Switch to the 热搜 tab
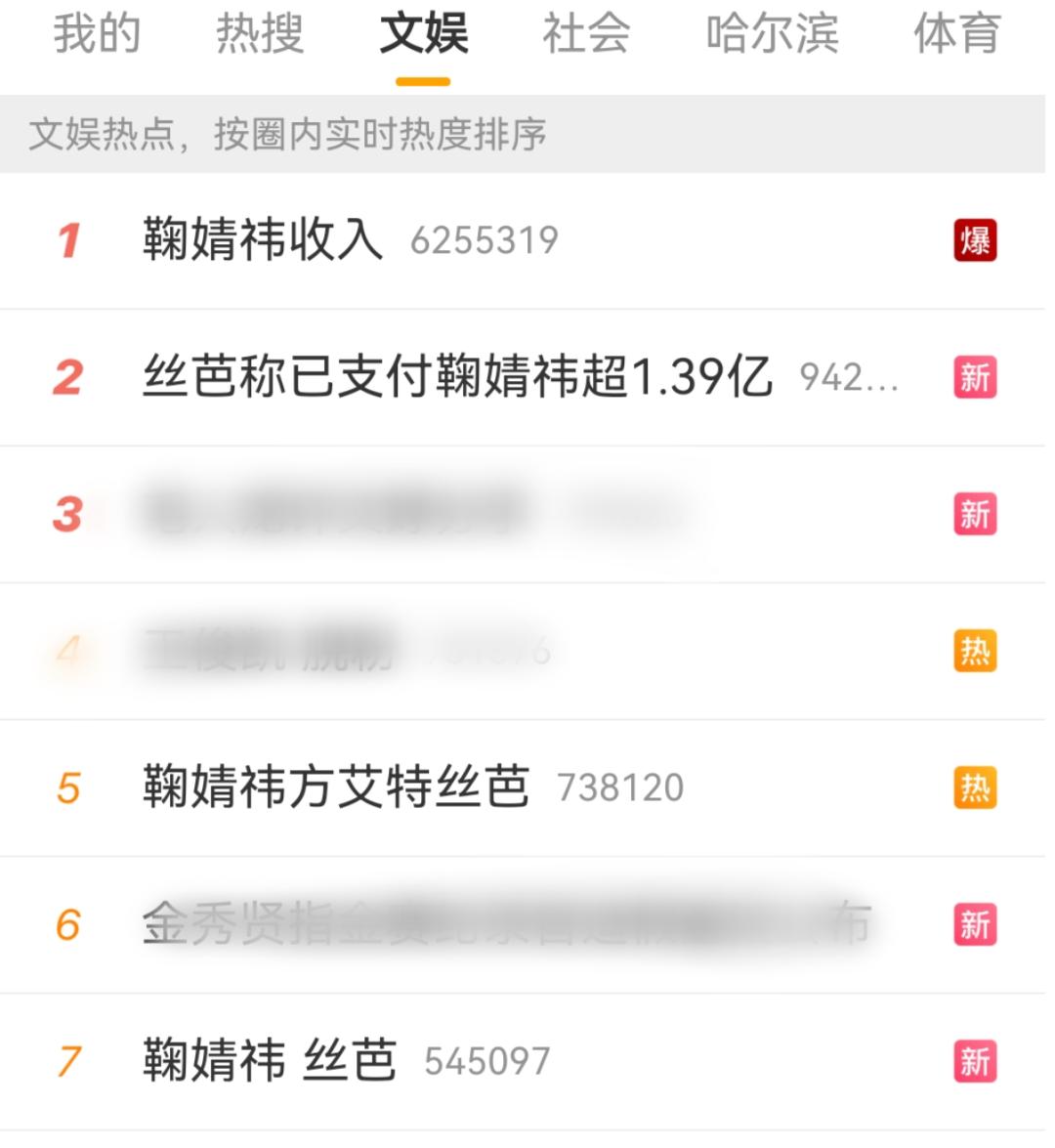The width and height of the screenshot is (1055, 1148). 259,35
